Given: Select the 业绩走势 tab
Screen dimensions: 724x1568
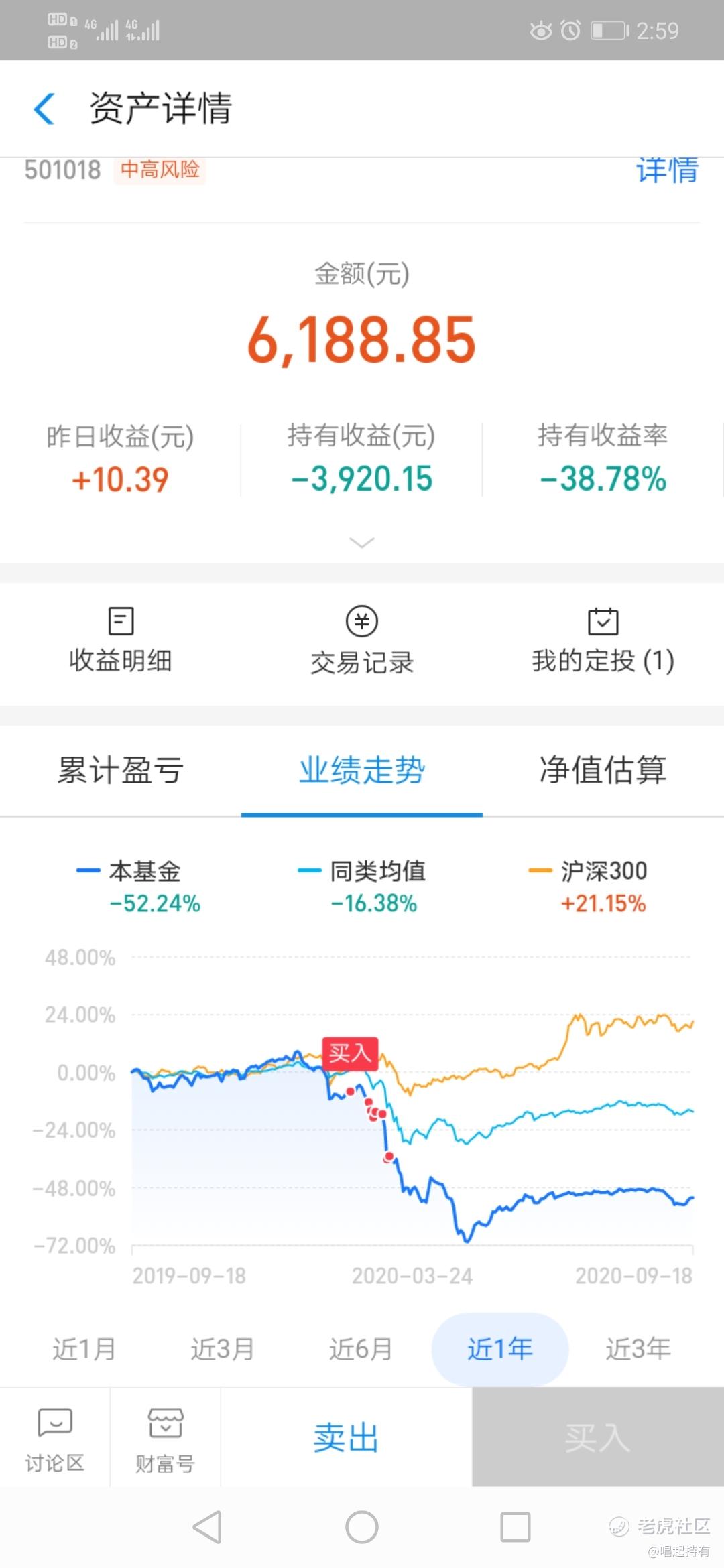Looking at the screenshot, I should pyautogui.click(x=362, y=770).
